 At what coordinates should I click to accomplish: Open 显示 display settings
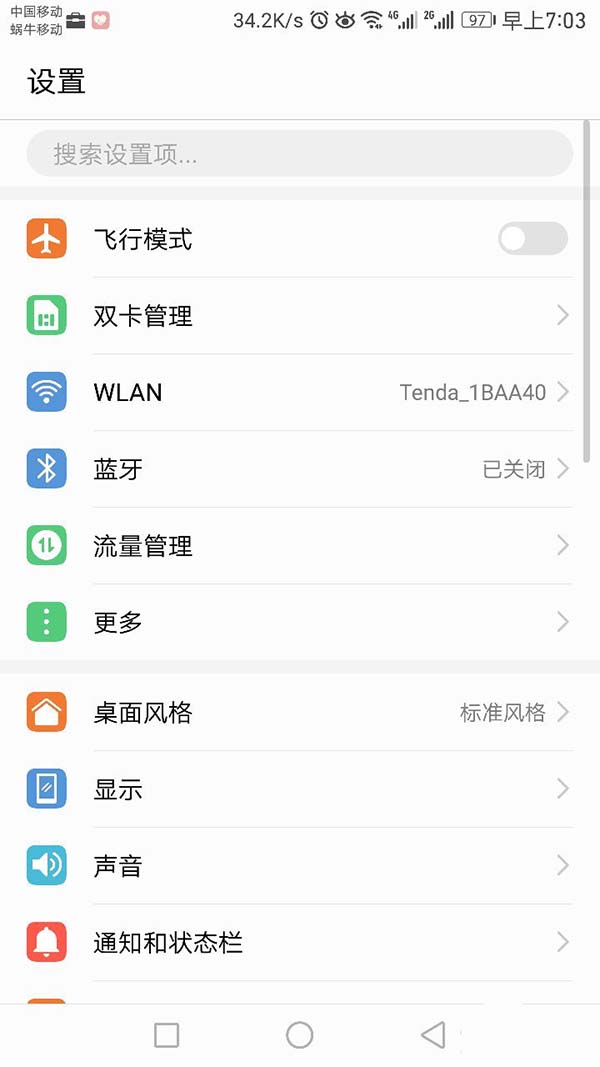[300, 789]
